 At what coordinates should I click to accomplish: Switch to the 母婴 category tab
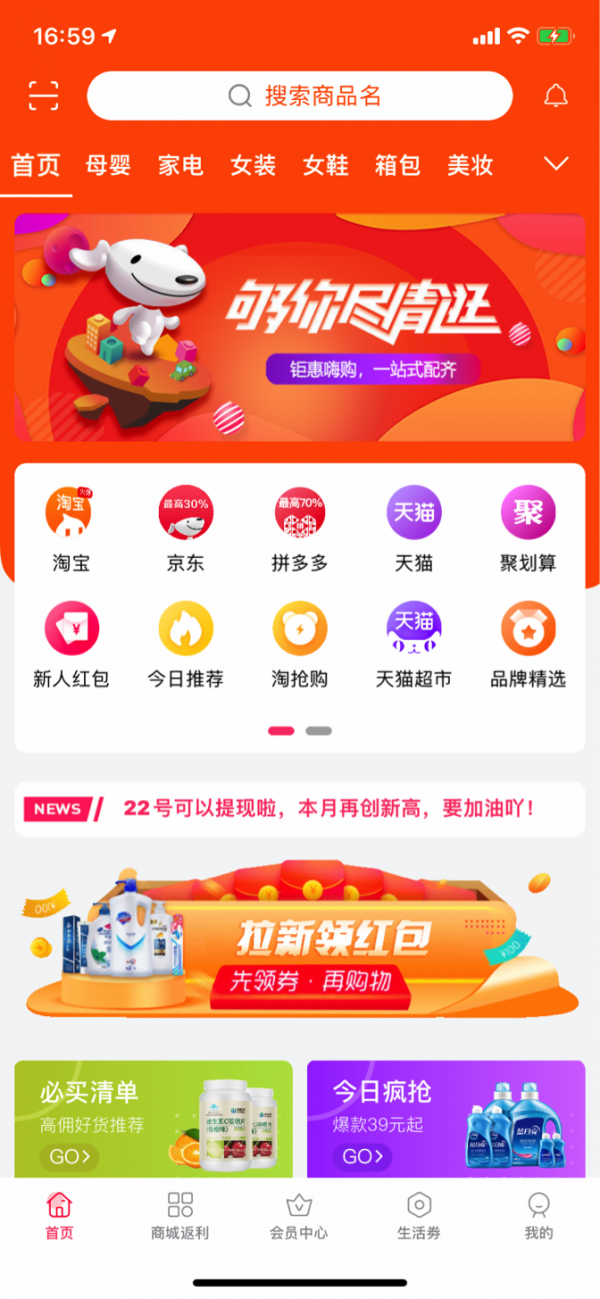108,165
